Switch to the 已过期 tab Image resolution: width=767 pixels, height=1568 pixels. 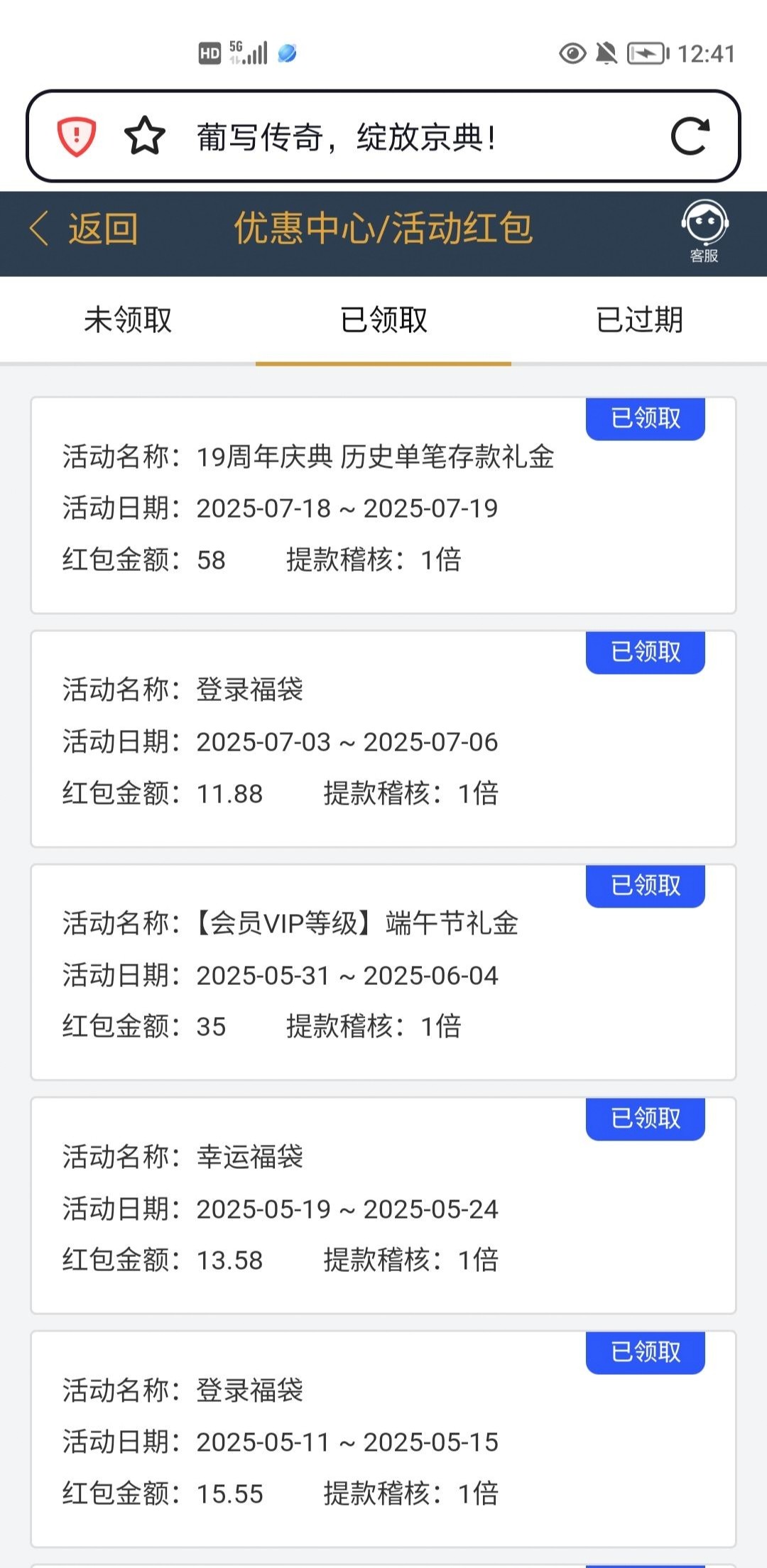[x=639, y=320]
